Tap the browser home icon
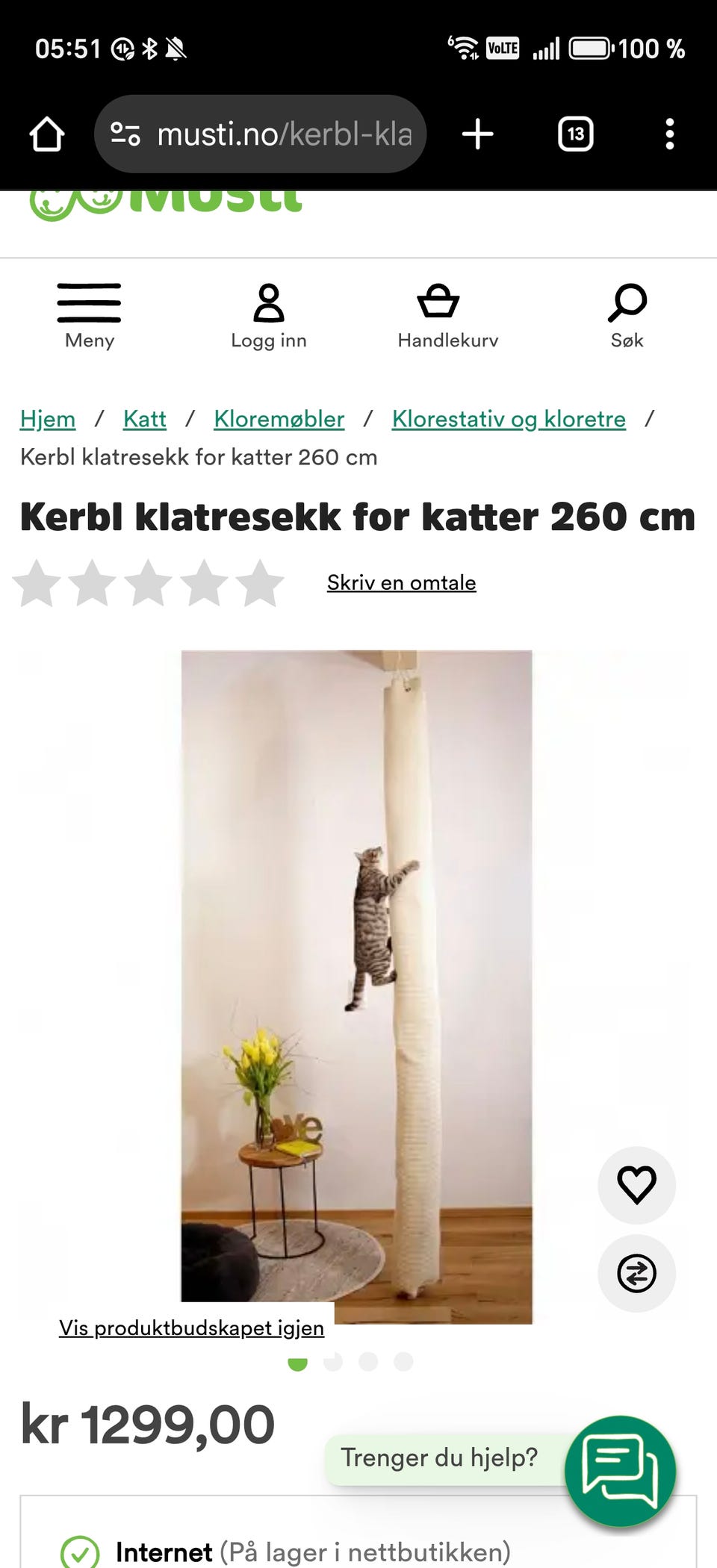Image resolution: width=717 pixels, height=1568 pixels. 46,133
